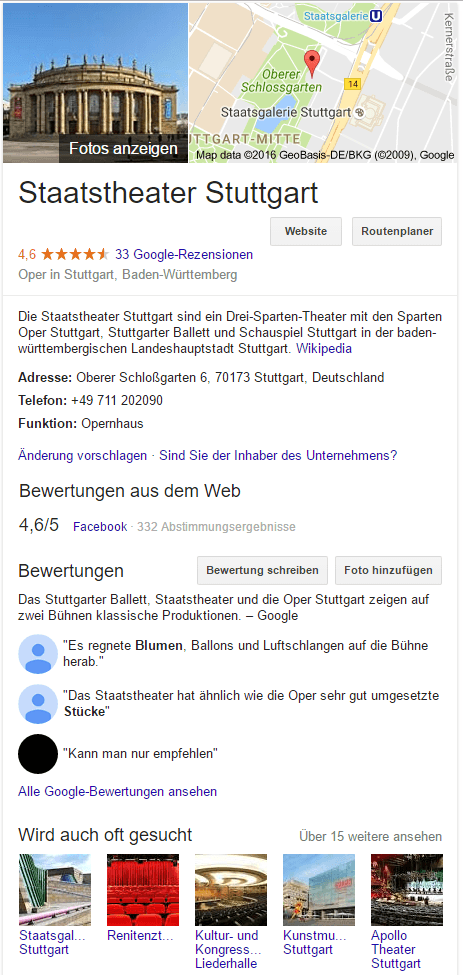Tap Bewertung schreiben
This screenshot has height=975, width=463.
point(262,570)
